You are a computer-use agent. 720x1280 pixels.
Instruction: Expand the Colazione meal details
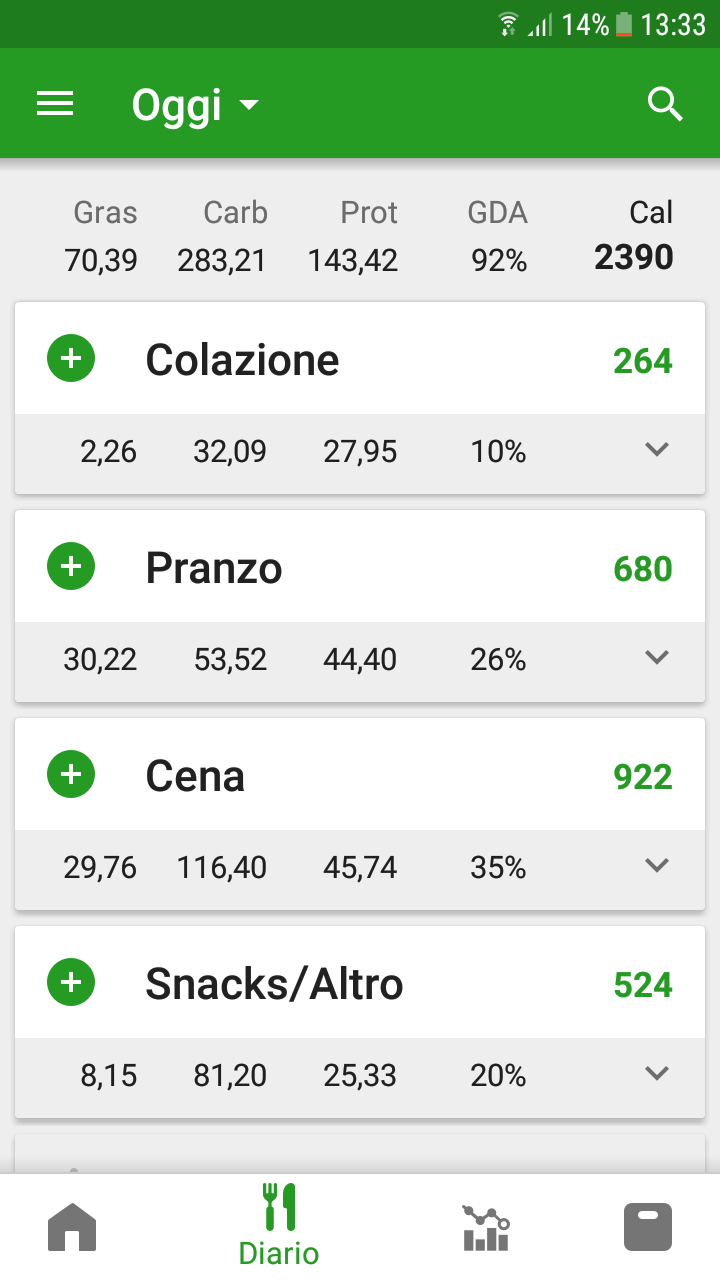(656, 450)
